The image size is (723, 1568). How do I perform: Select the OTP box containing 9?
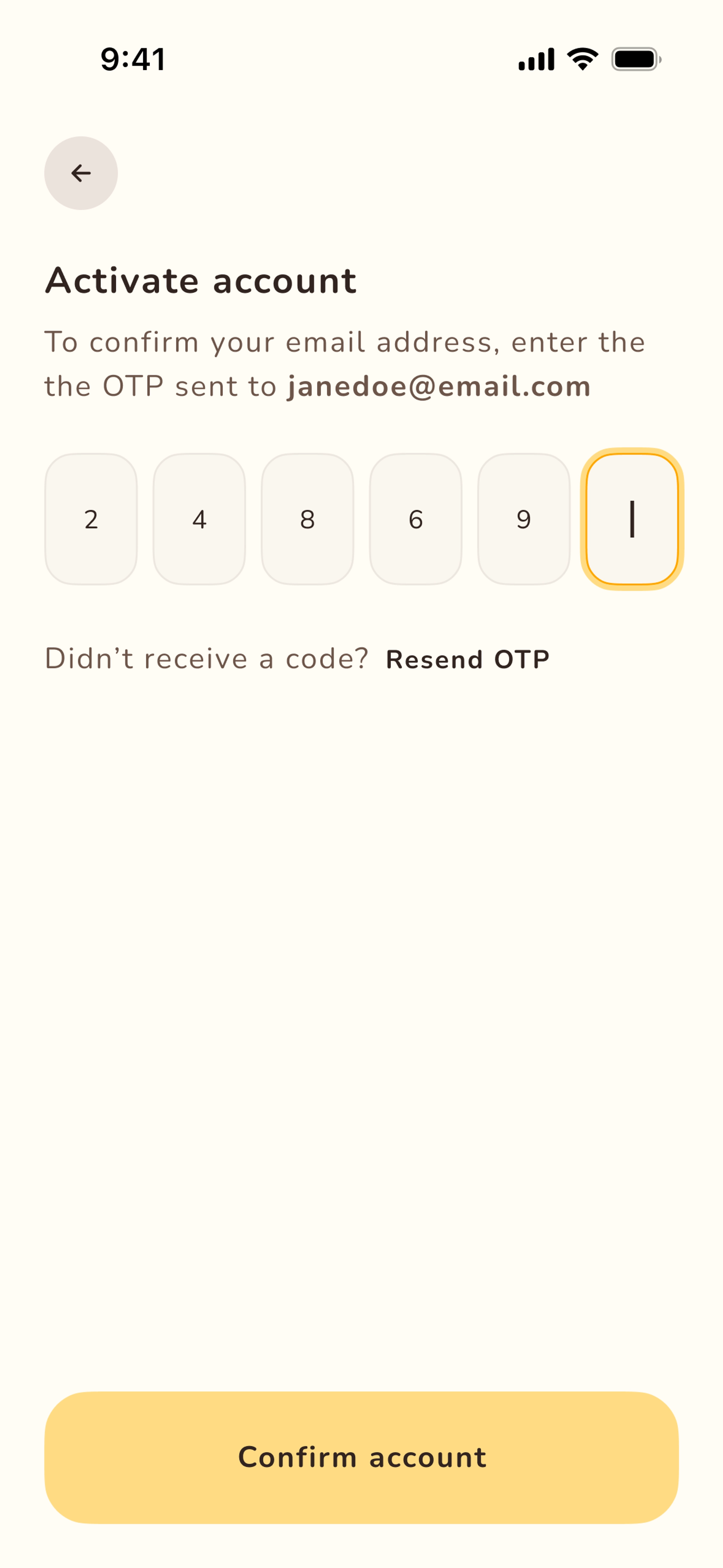[x=524, y=519]
